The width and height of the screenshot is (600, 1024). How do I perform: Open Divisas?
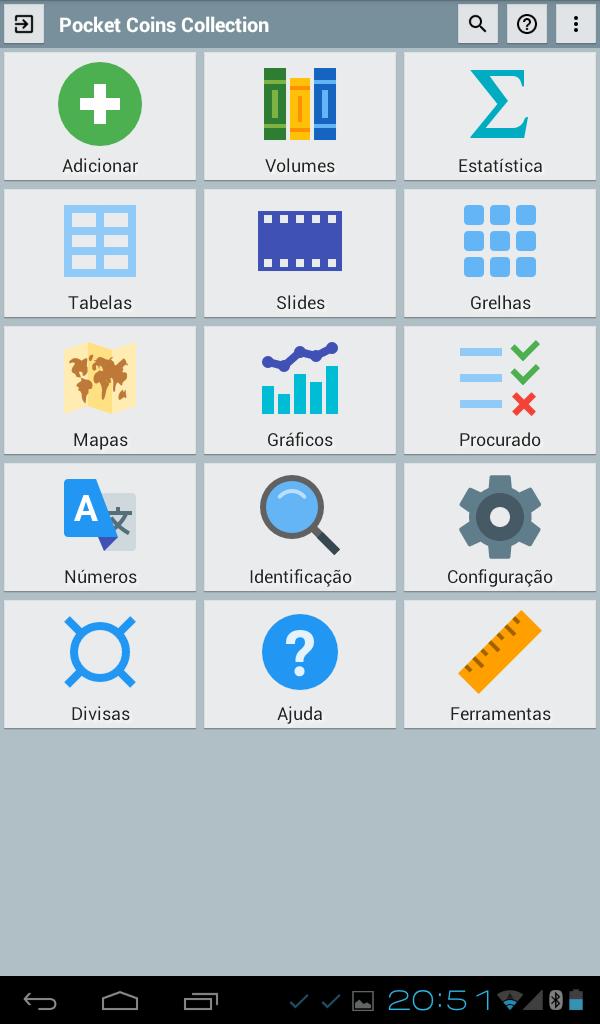point(100,665)
